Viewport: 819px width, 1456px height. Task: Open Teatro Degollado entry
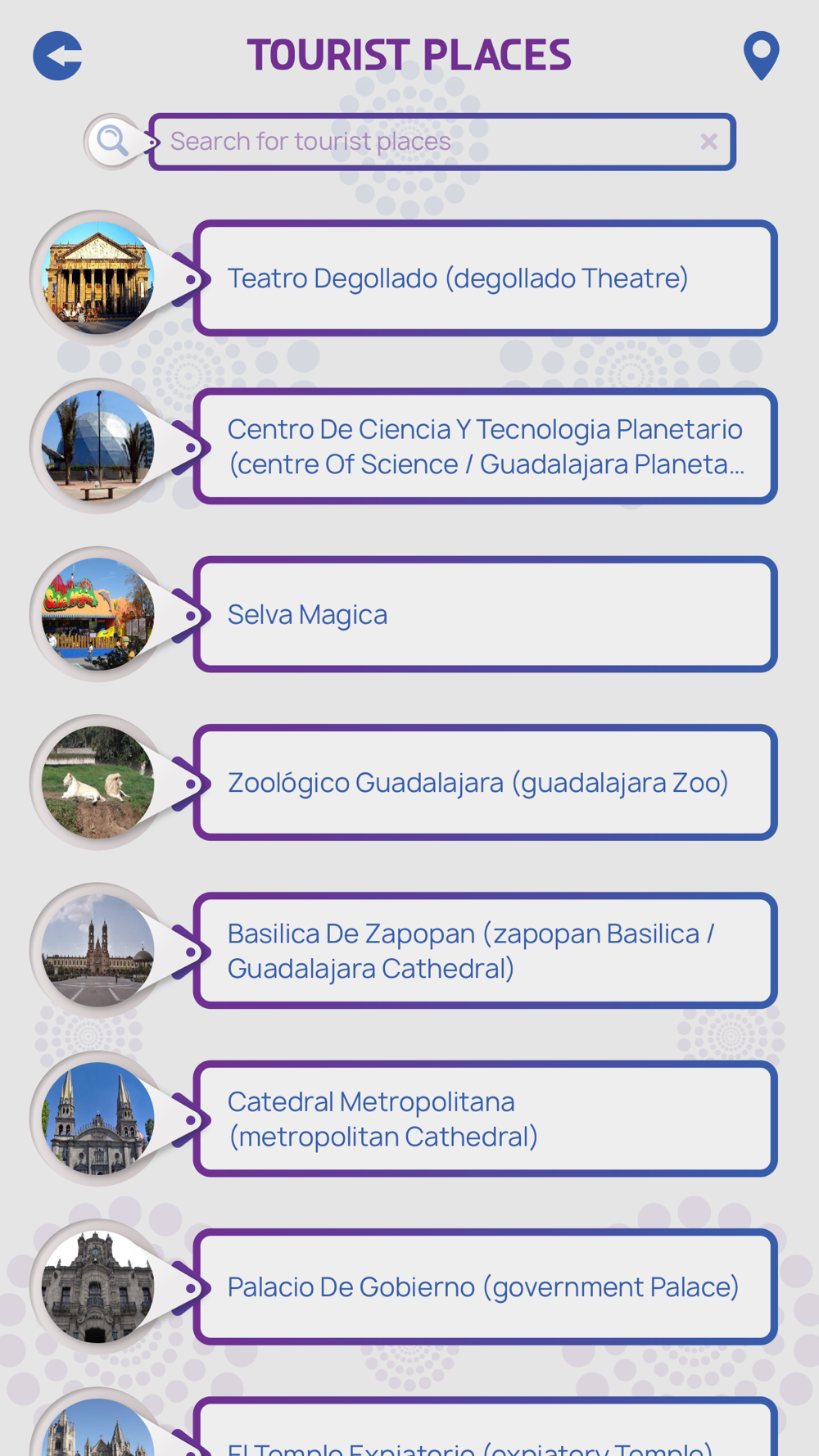click(485, 278)
